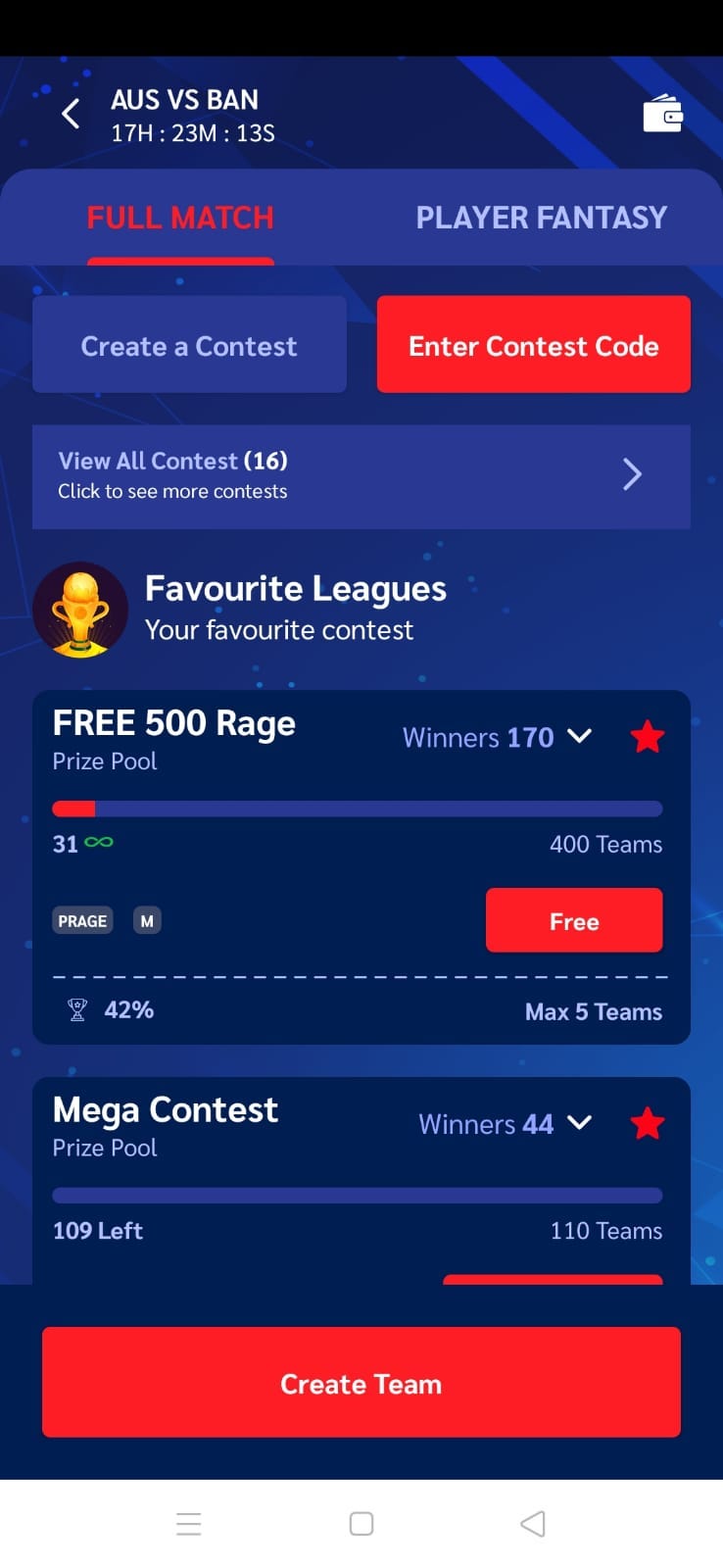The width and height of the screenshot is (723, 1568).
Task: Enter a contest code
Action: (533, 346)
